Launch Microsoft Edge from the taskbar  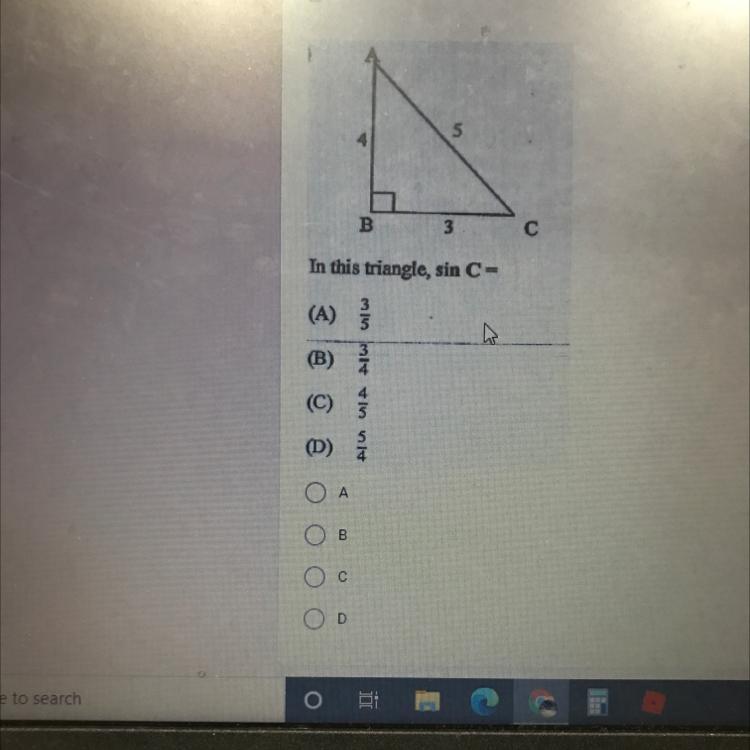tap(484, 701)
